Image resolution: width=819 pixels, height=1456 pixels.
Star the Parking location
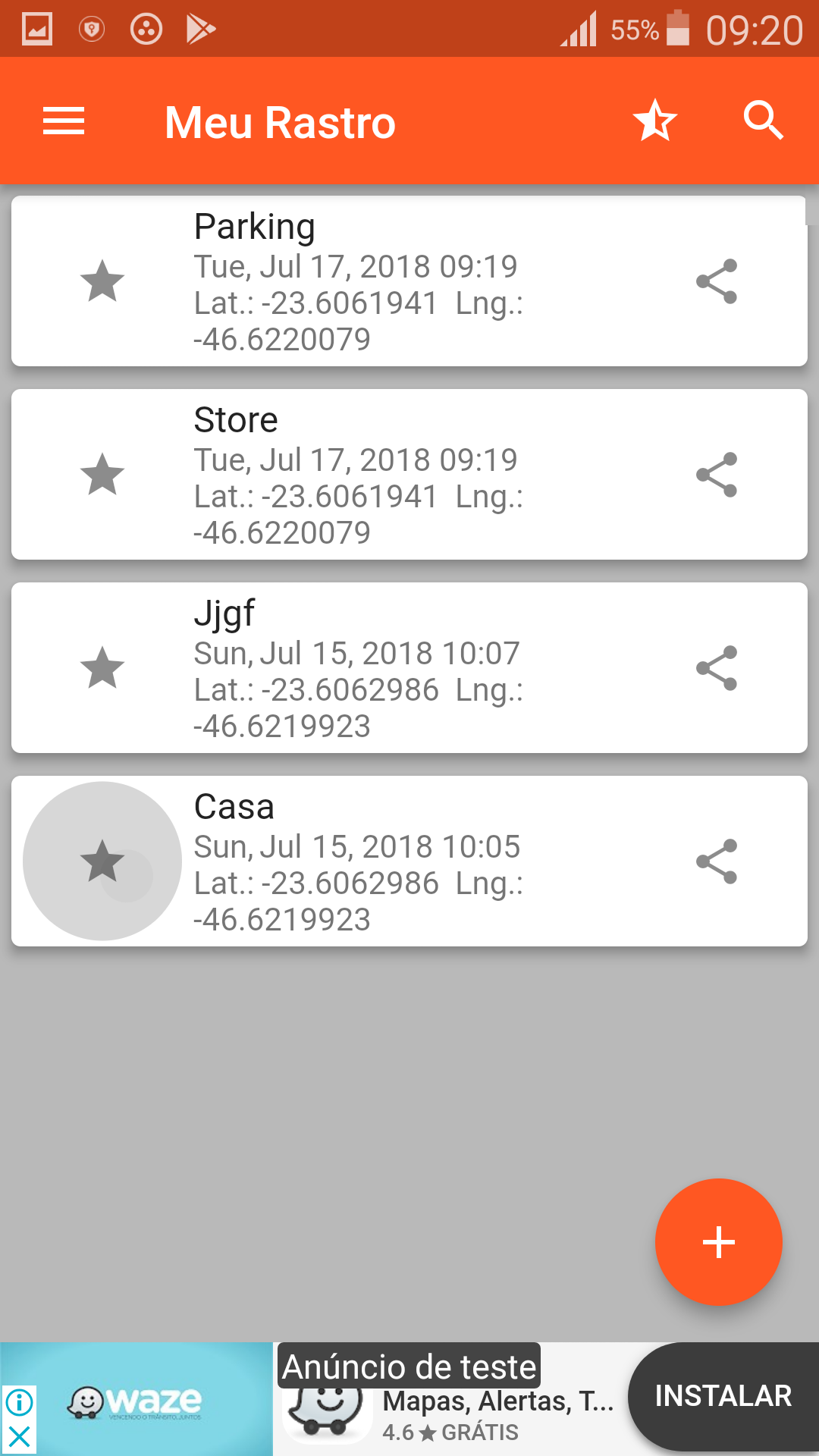click(102, 281)
